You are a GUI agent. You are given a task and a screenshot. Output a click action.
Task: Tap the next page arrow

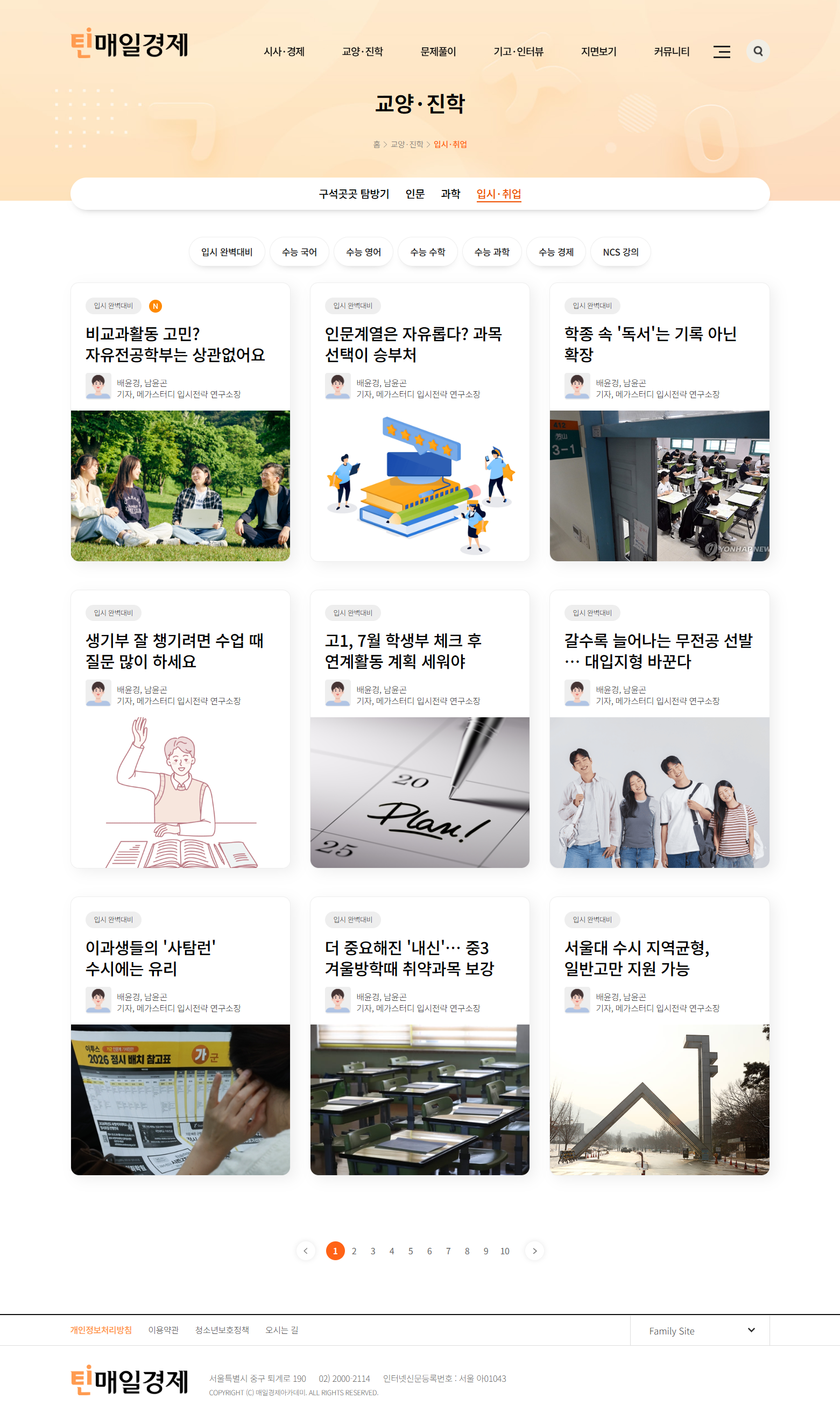[534, 1251]
